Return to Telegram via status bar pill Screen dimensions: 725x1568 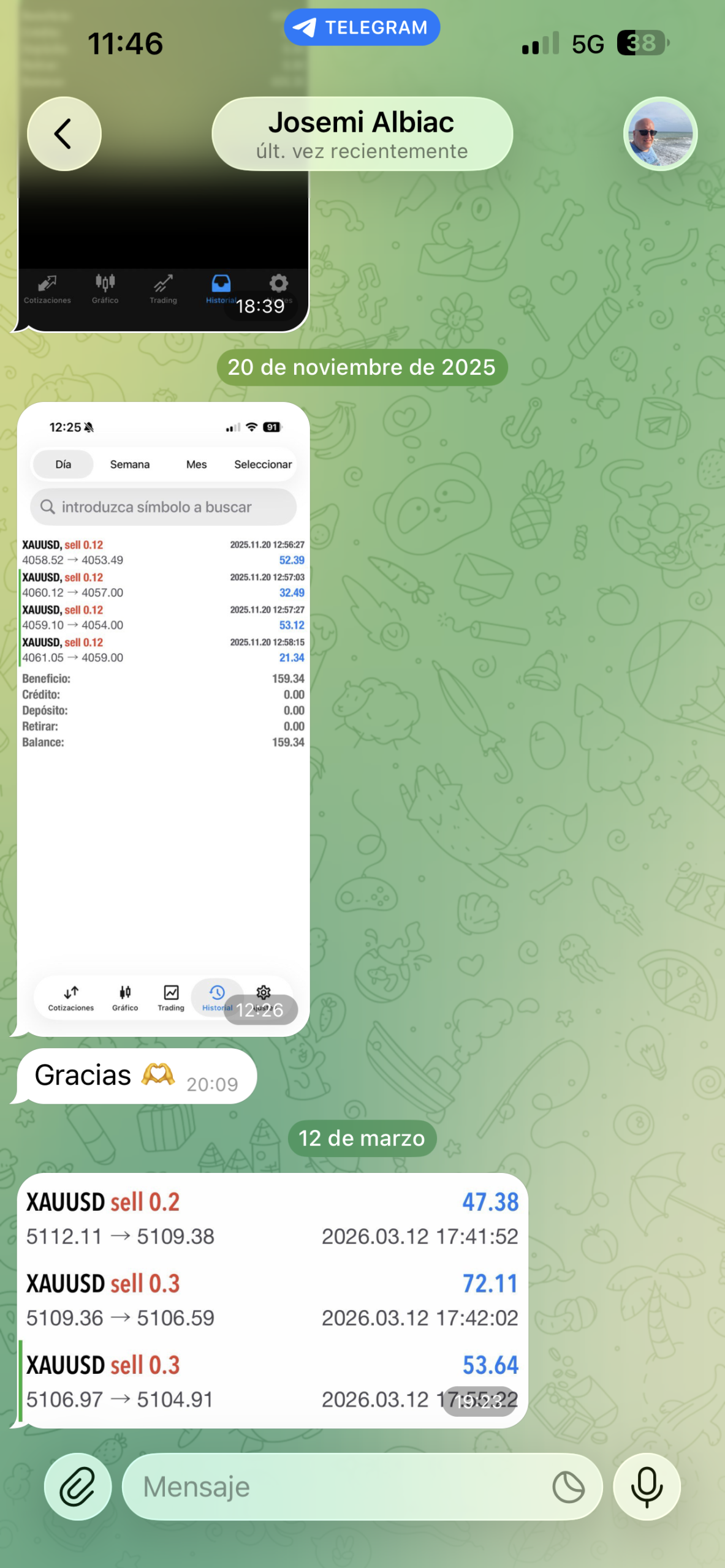[x=362, y=28]
